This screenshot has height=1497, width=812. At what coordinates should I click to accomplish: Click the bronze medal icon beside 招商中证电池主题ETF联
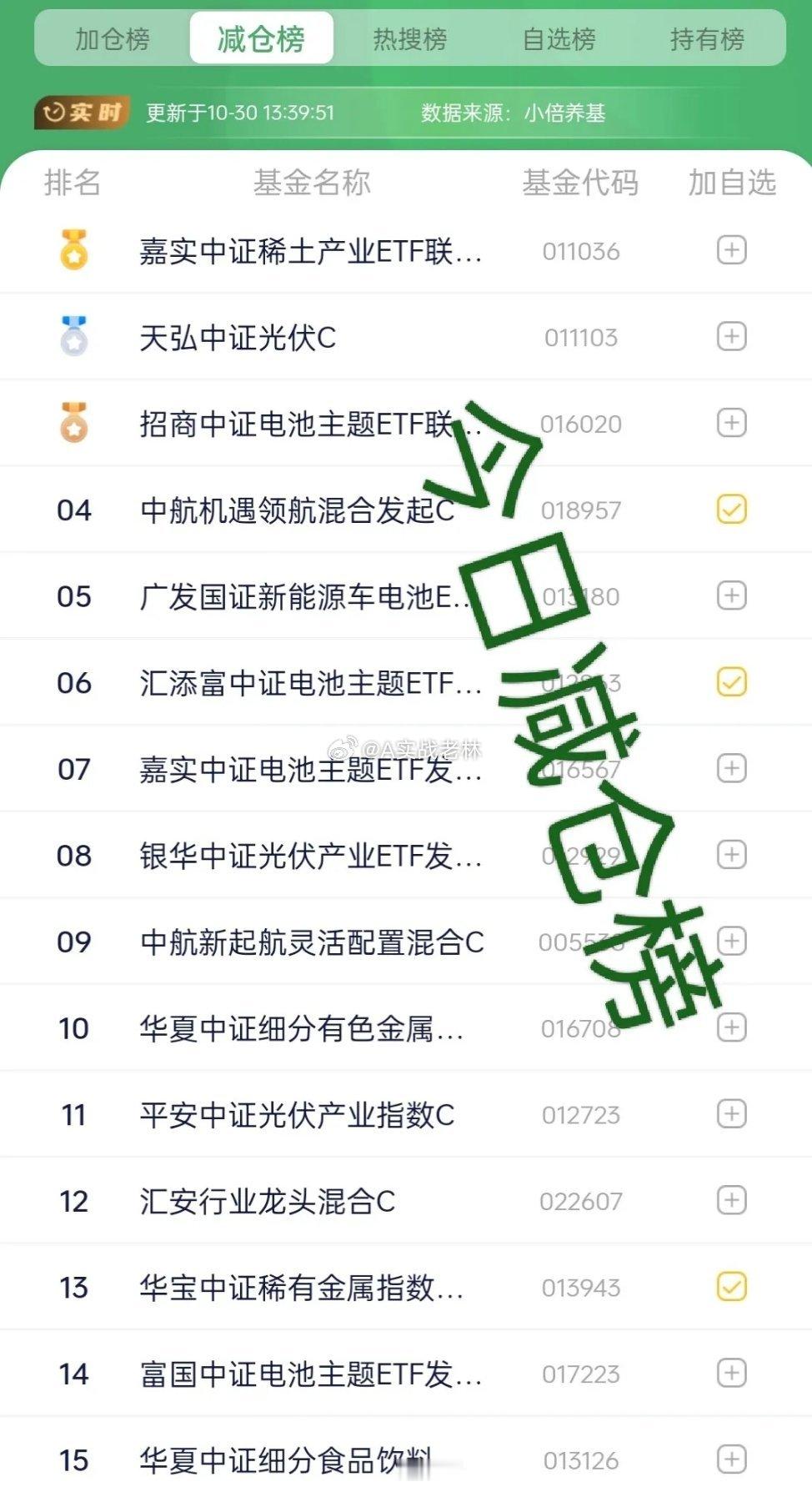pos(73,423)
